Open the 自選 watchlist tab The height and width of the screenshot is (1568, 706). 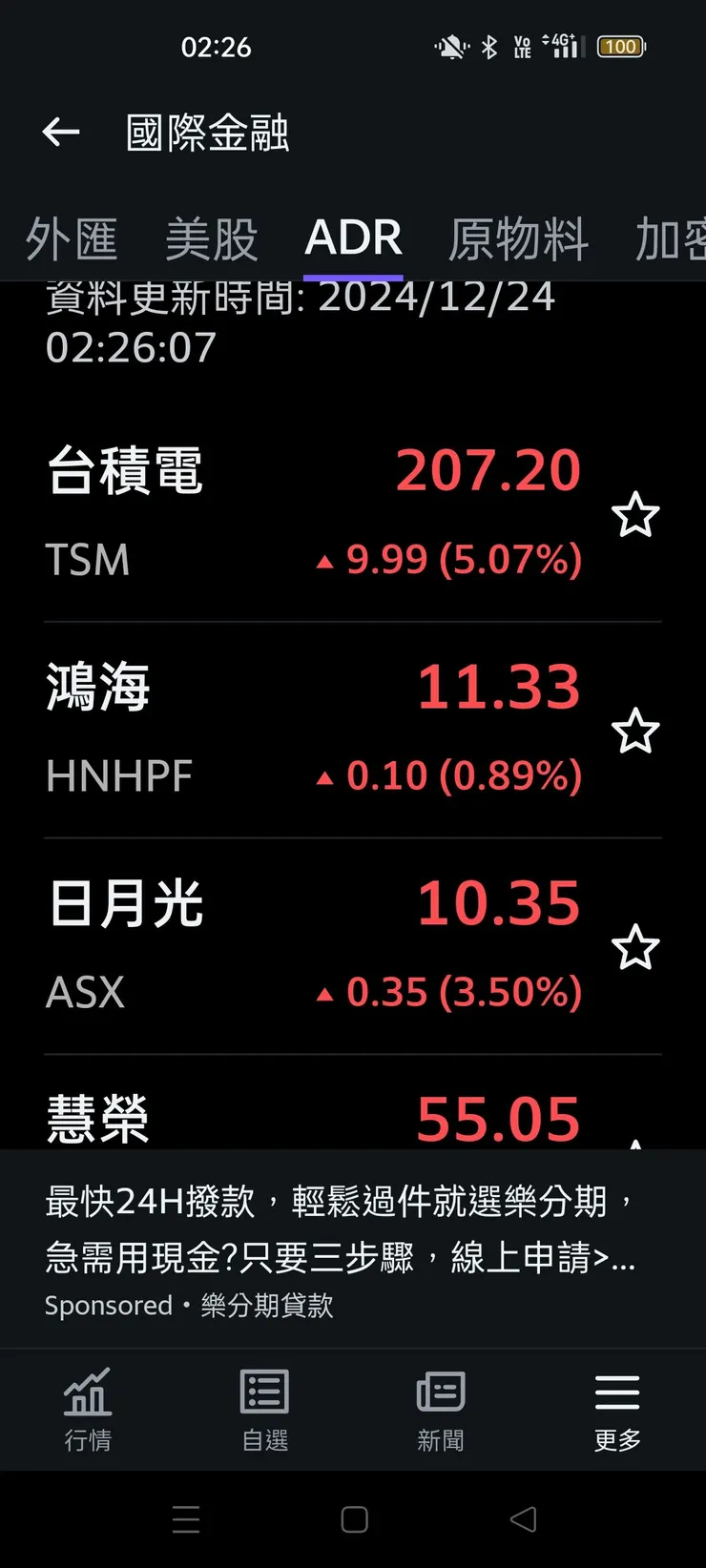coord(264,1410)
